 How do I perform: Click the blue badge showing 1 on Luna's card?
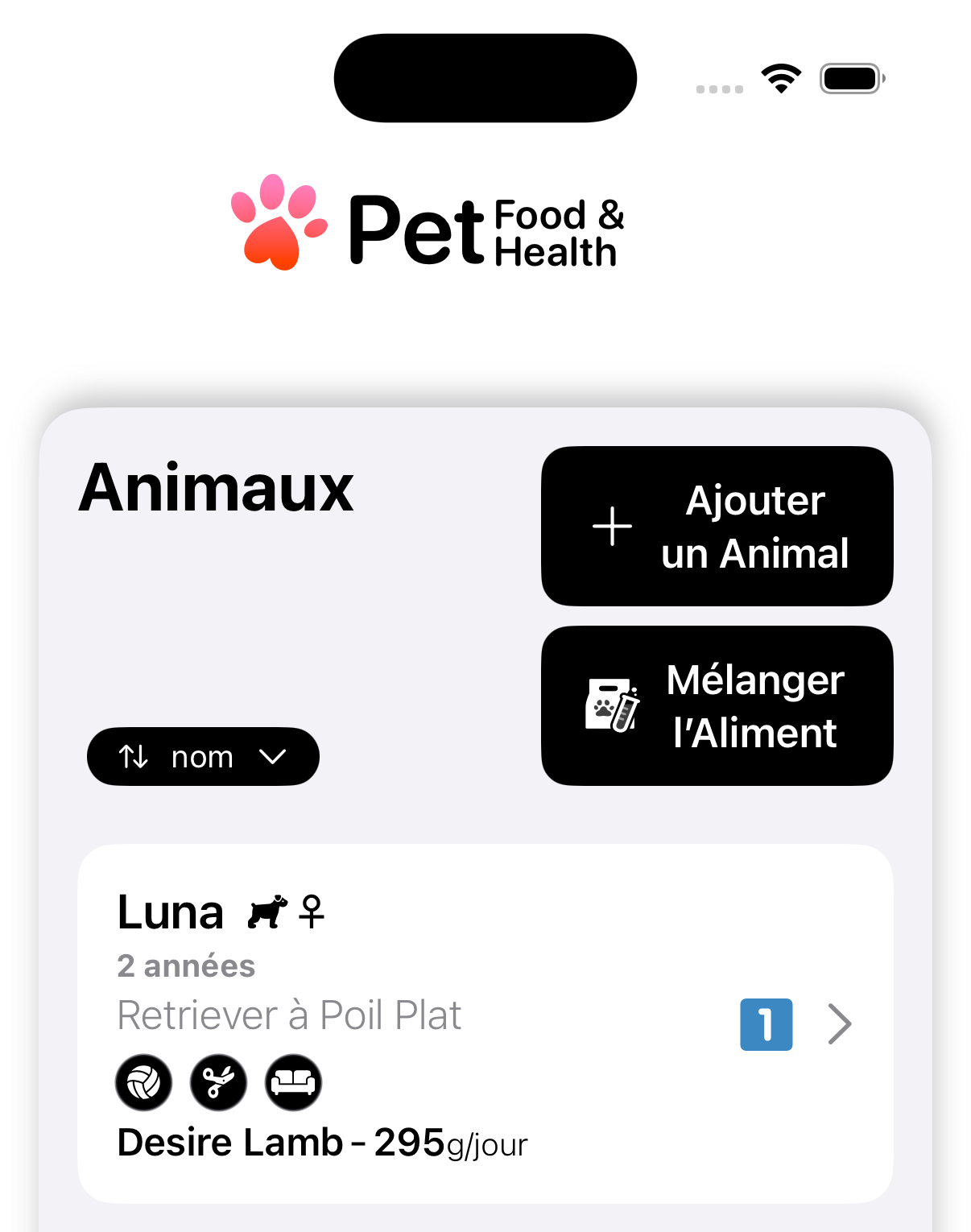pos(766,1023)
